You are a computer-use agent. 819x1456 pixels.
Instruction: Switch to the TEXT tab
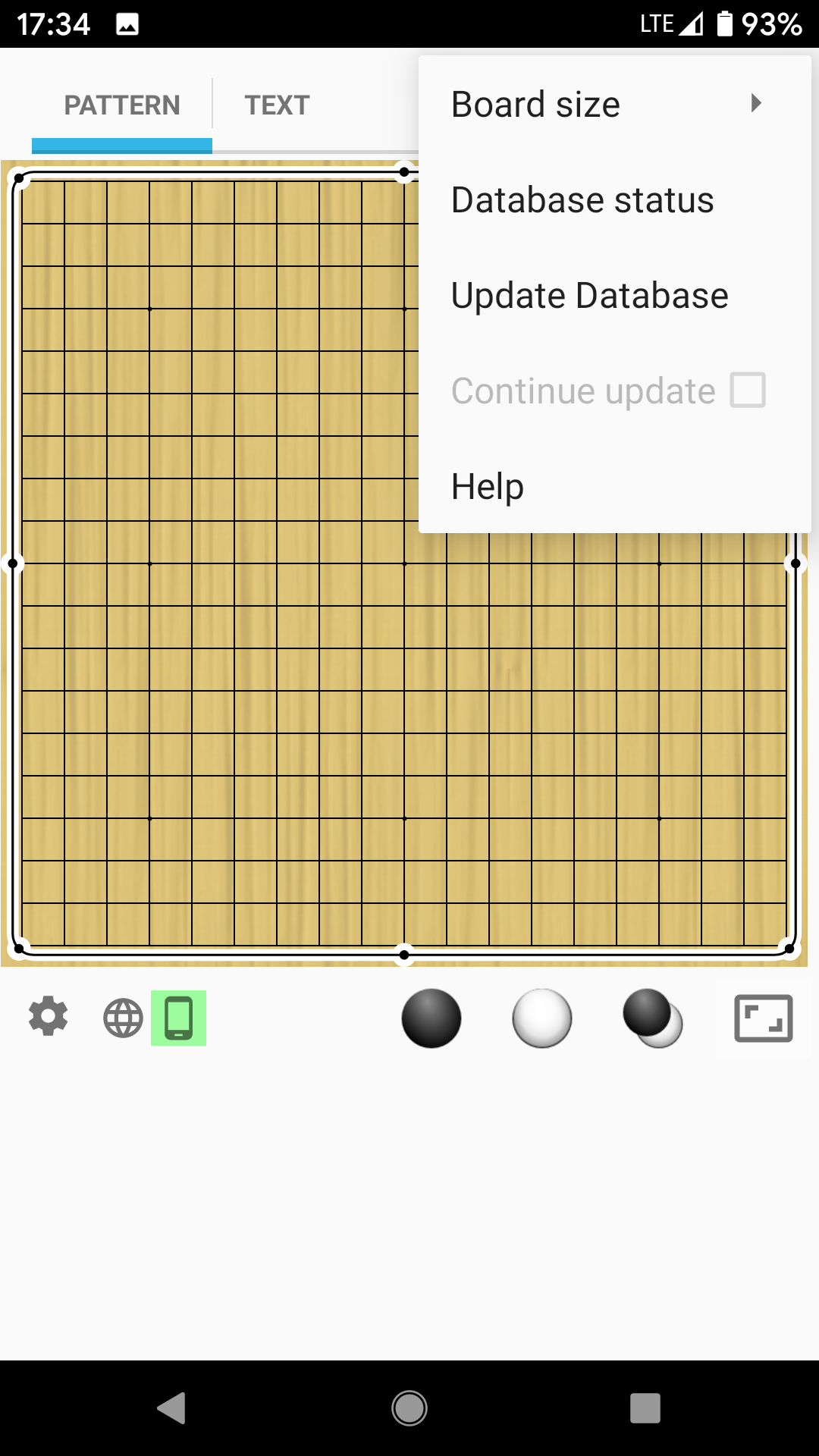point(277,105)
